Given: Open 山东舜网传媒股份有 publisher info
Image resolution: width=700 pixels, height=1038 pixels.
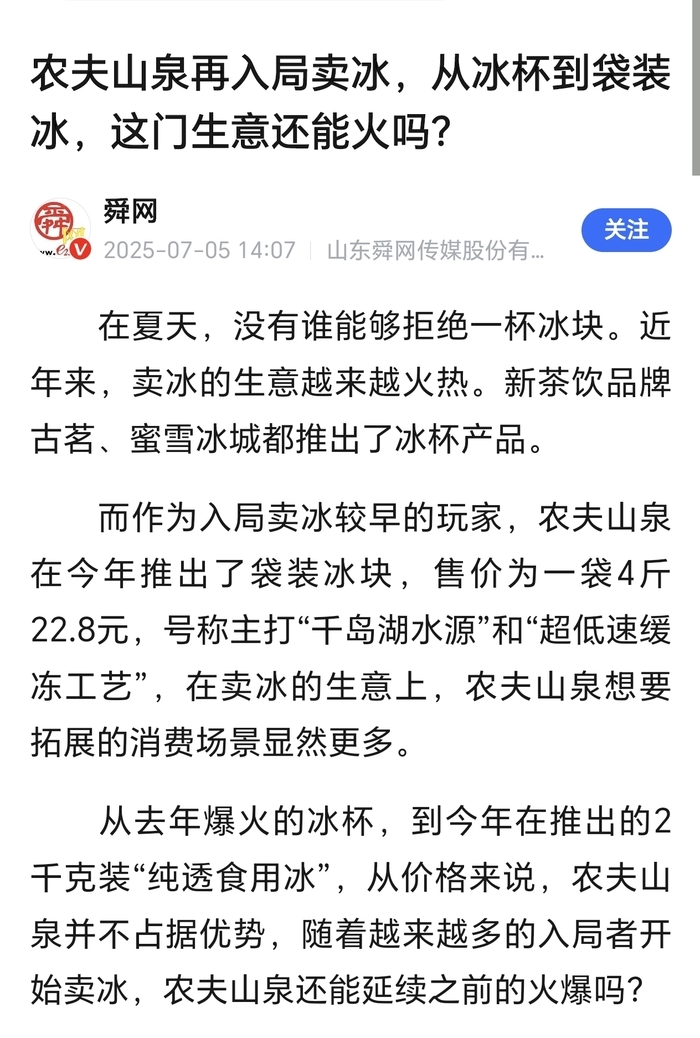Looking at the screenshot, I should pos(436,250).
